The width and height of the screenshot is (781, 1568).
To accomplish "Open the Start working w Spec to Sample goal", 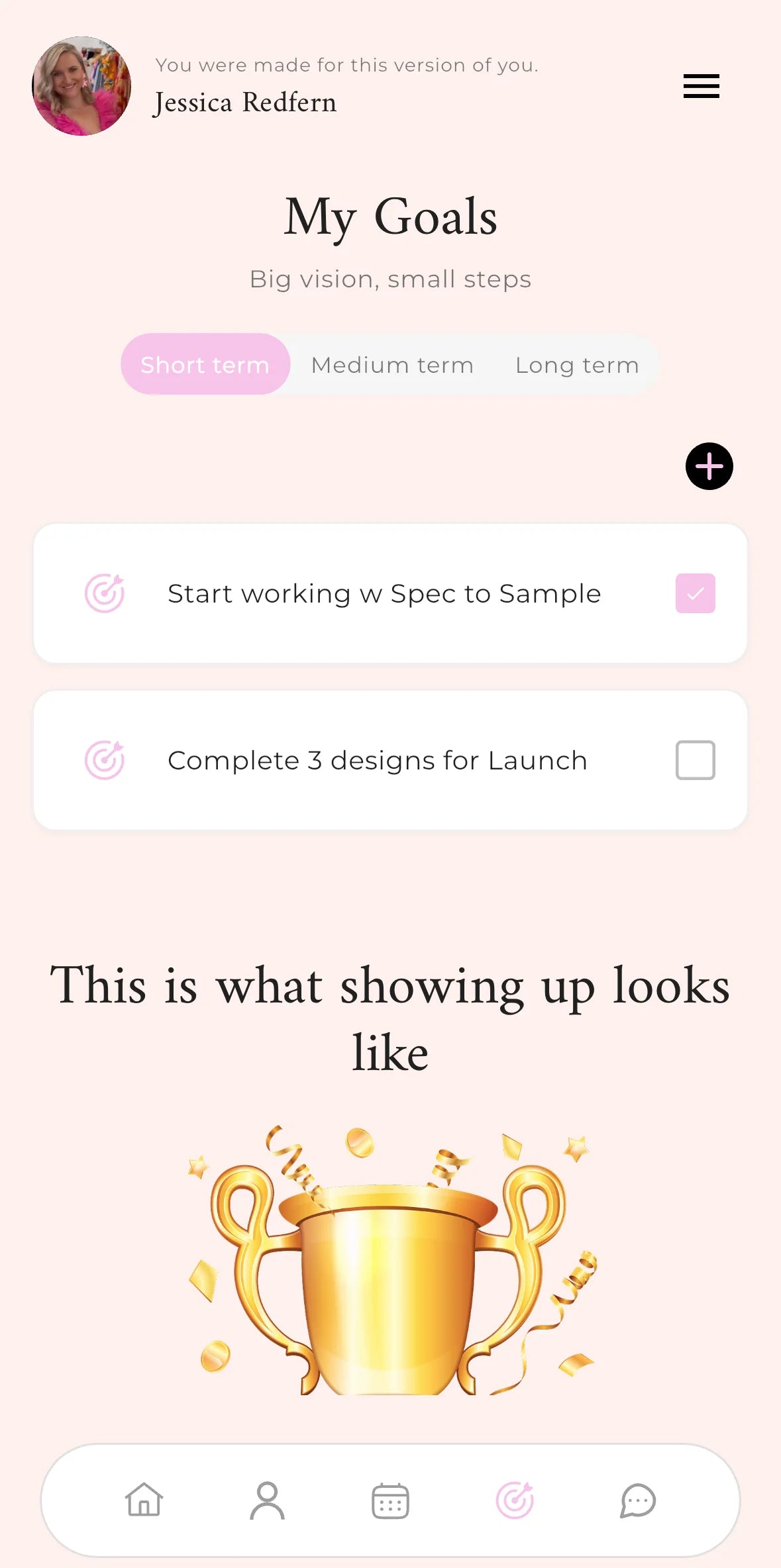I will [384, 593].
